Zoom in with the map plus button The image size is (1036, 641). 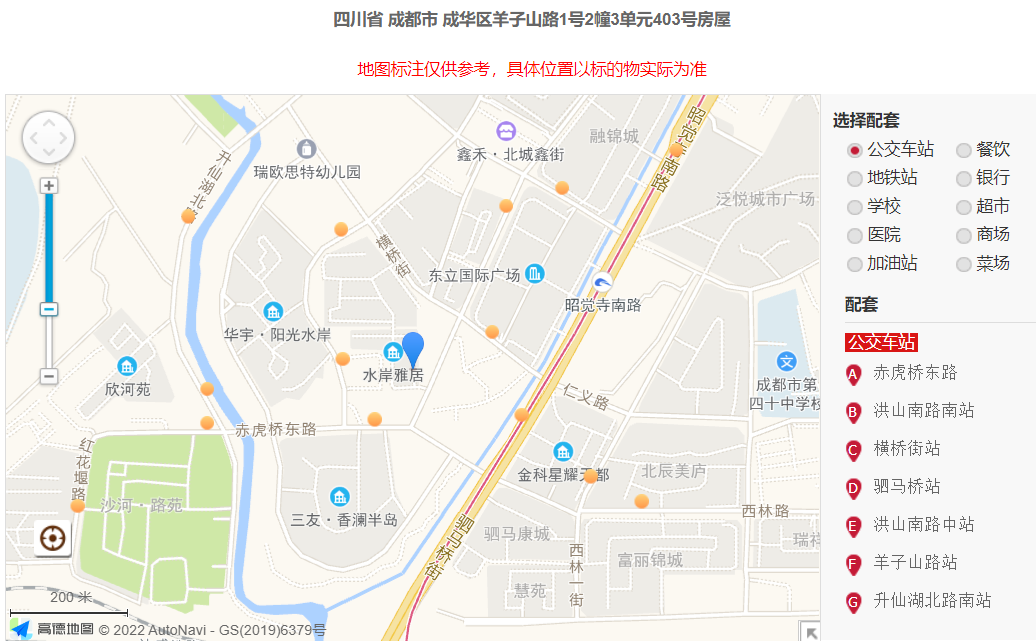(48, 186)
